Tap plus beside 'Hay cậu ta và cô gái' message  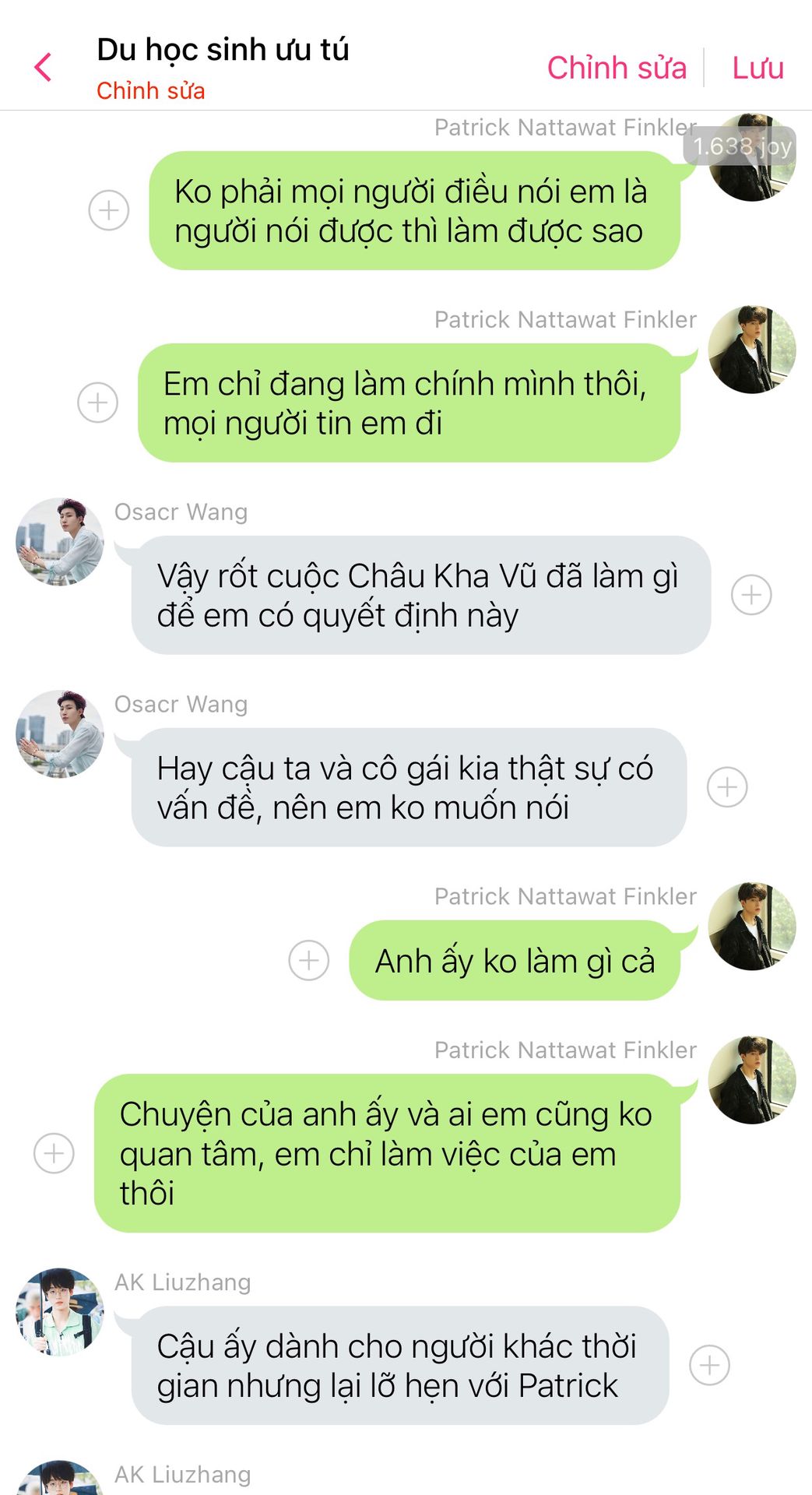(727, 787)
